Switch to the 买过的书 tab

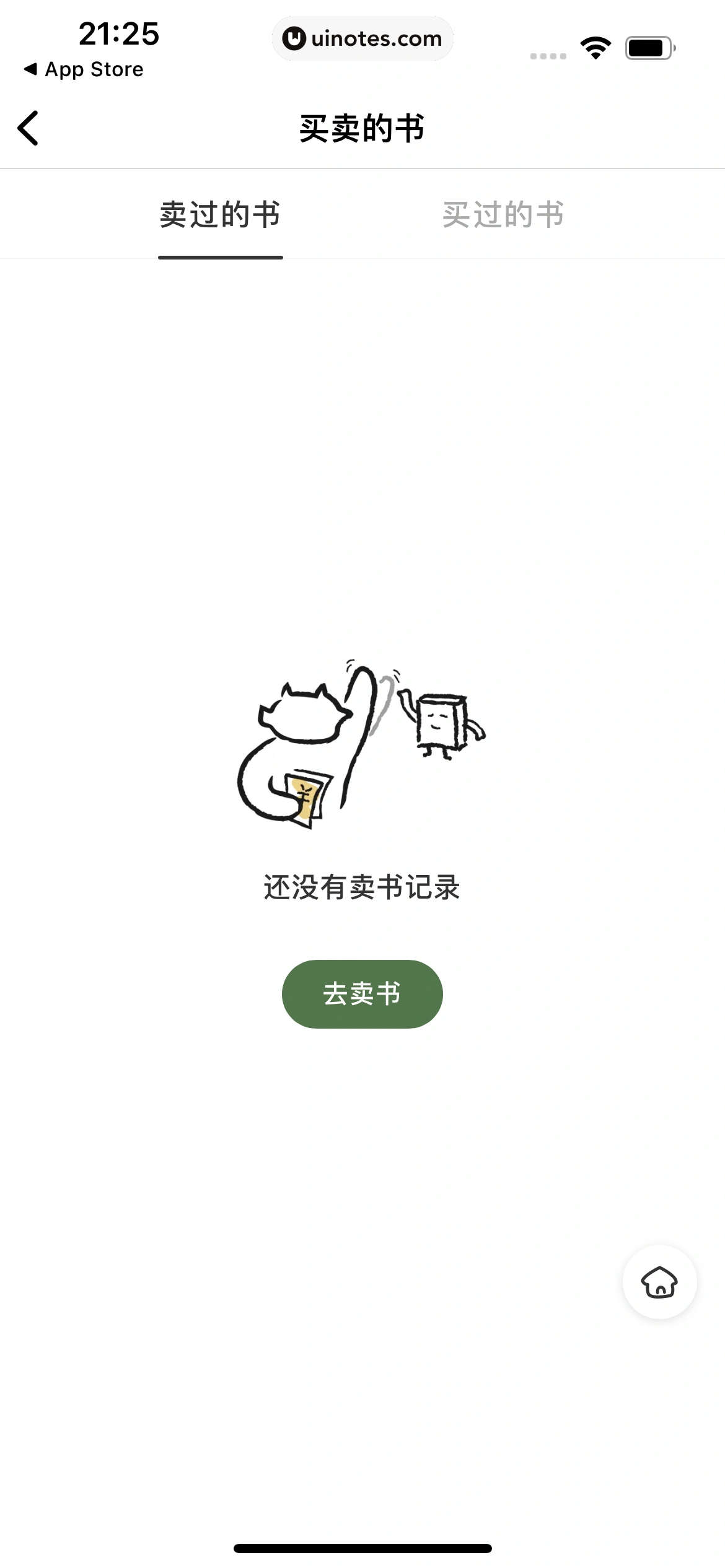point(503,214)
